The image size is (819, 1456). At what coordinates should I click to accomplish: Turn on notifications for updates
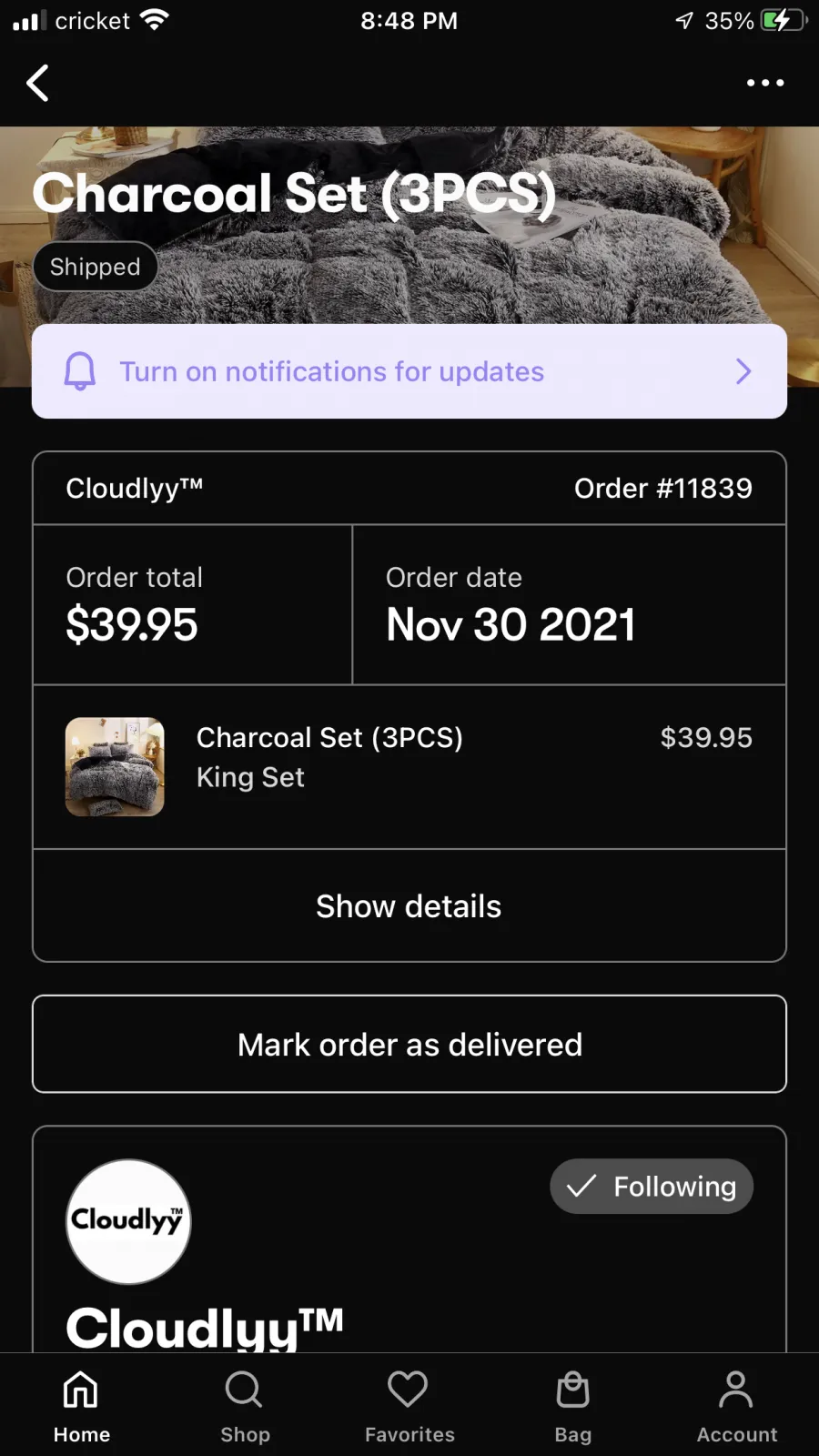409,371
